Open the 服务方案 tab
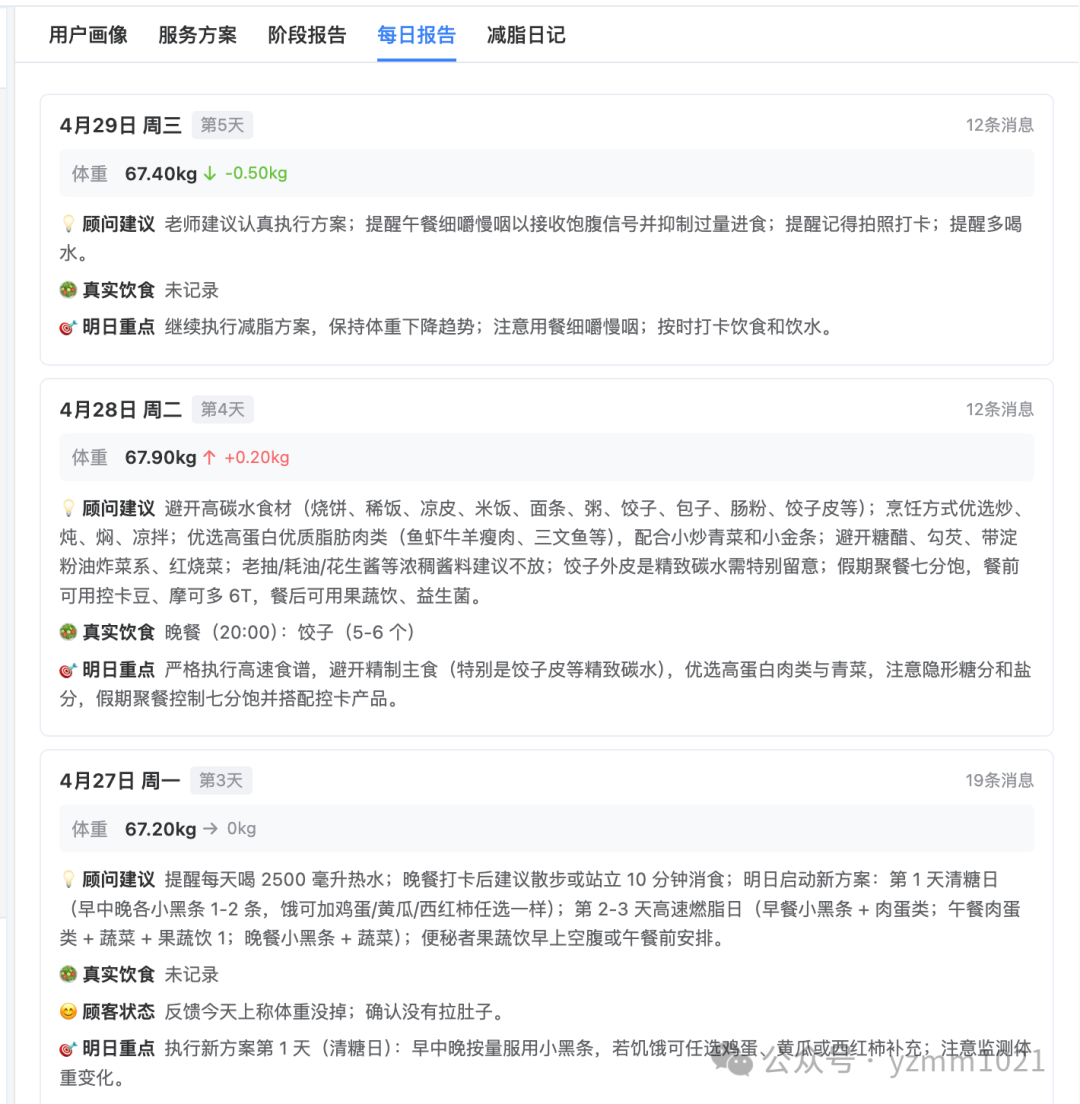1080x1104 pixels. tap(197, 34)
